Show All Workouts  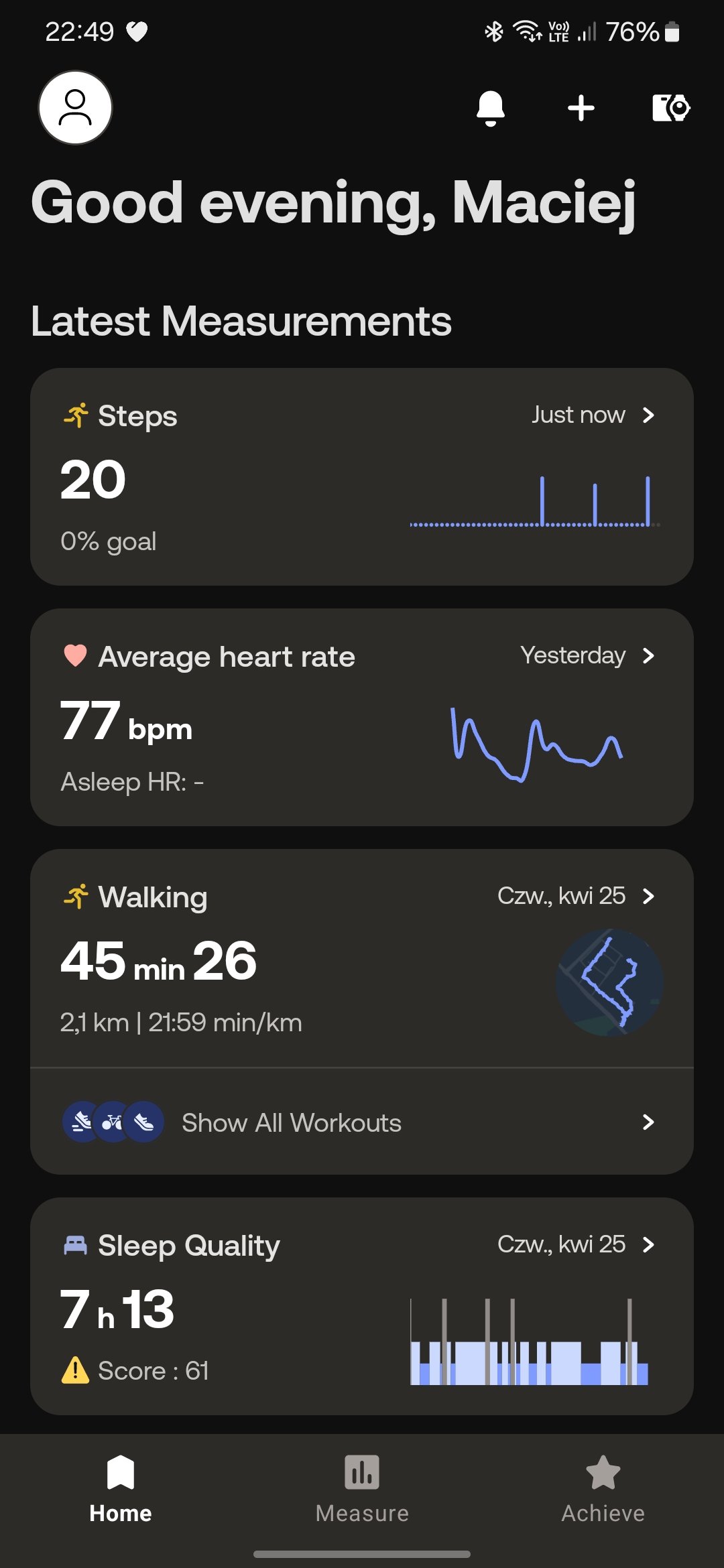pos(362,1122)
